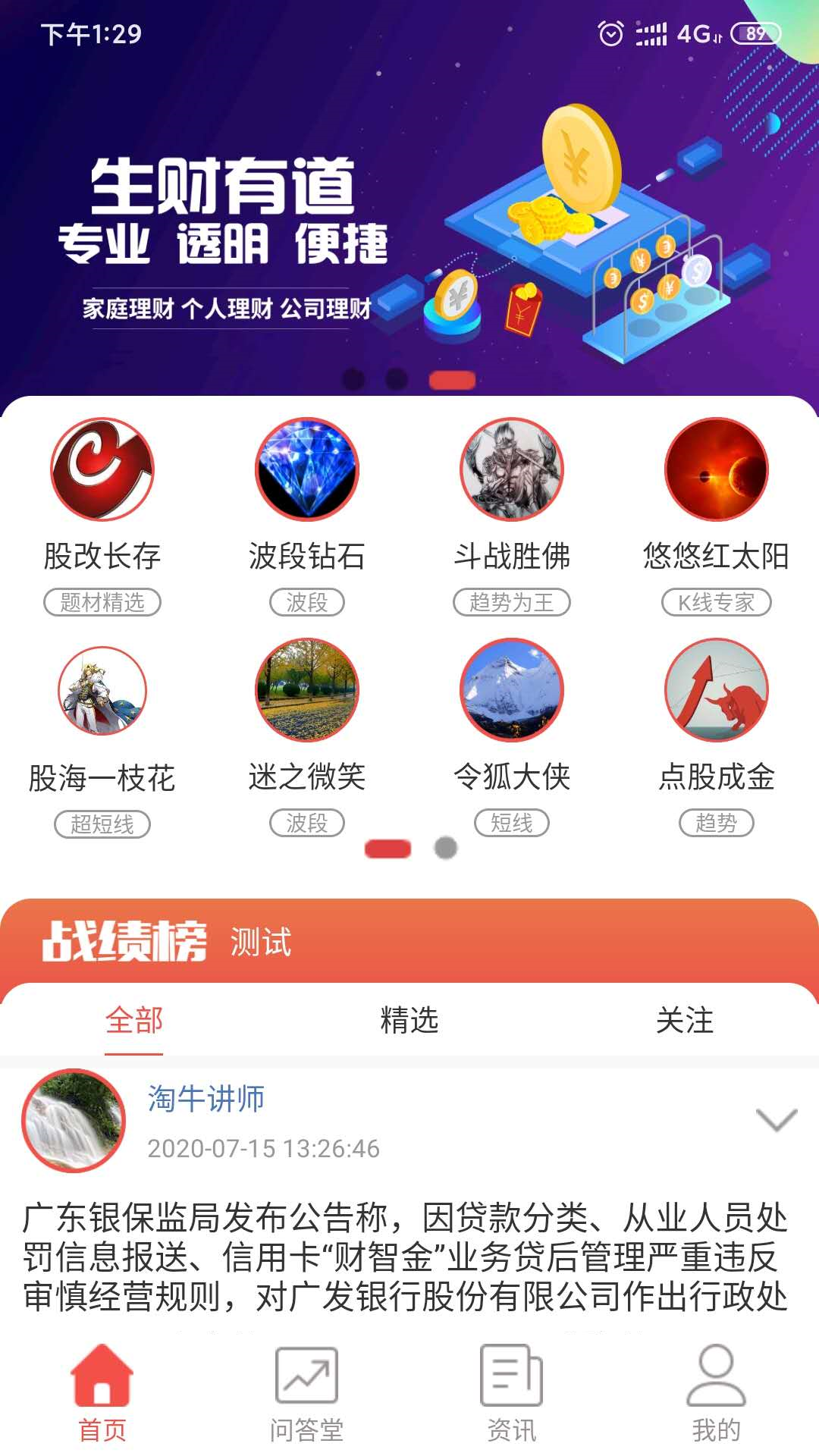Open 淘牛讲师's avatar profile
The height and width of the screenshot is (1456, 819).
tap(74, 1120)
